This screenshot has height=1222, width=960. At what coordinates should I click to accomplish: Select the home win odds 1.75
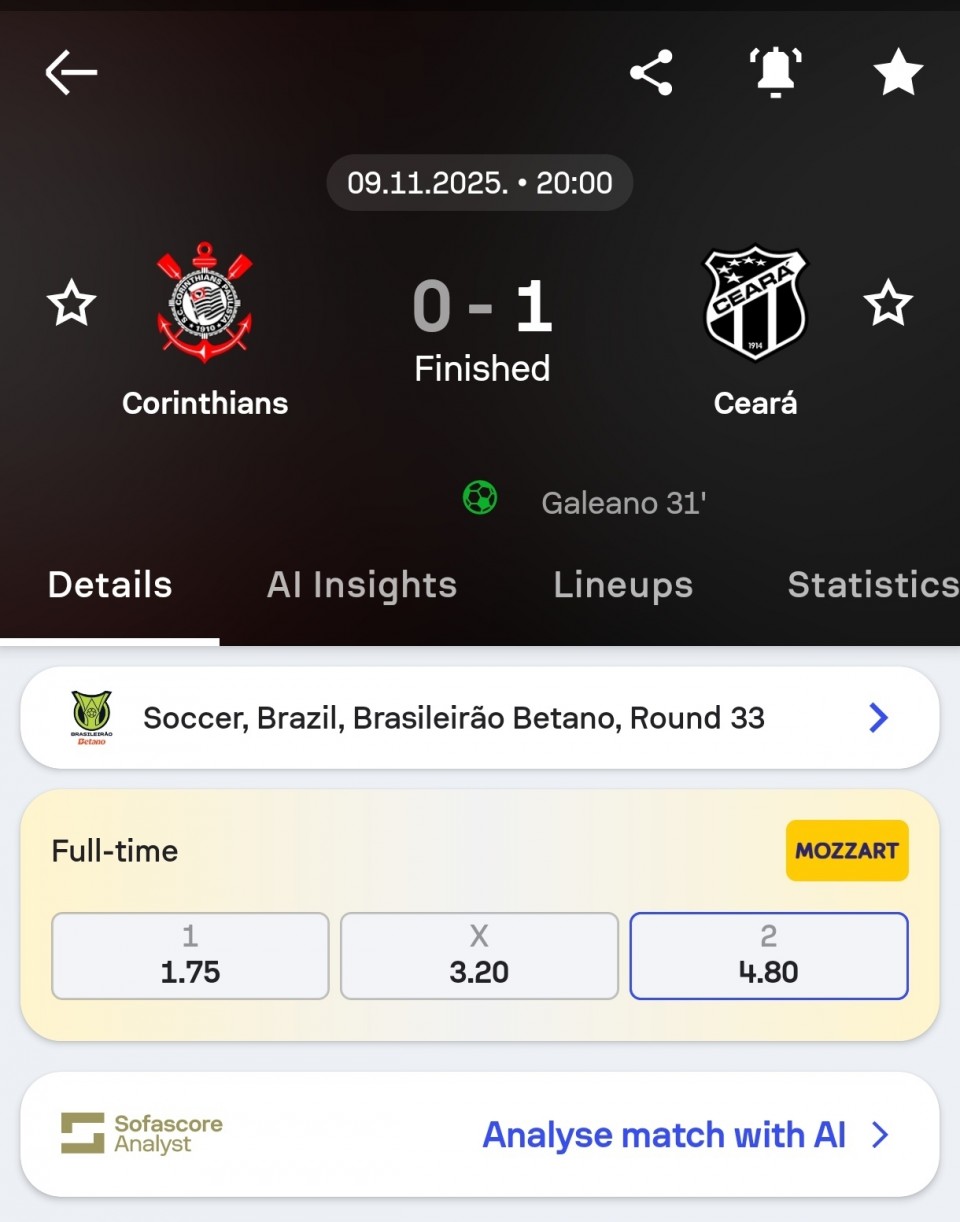pos(190,956)
